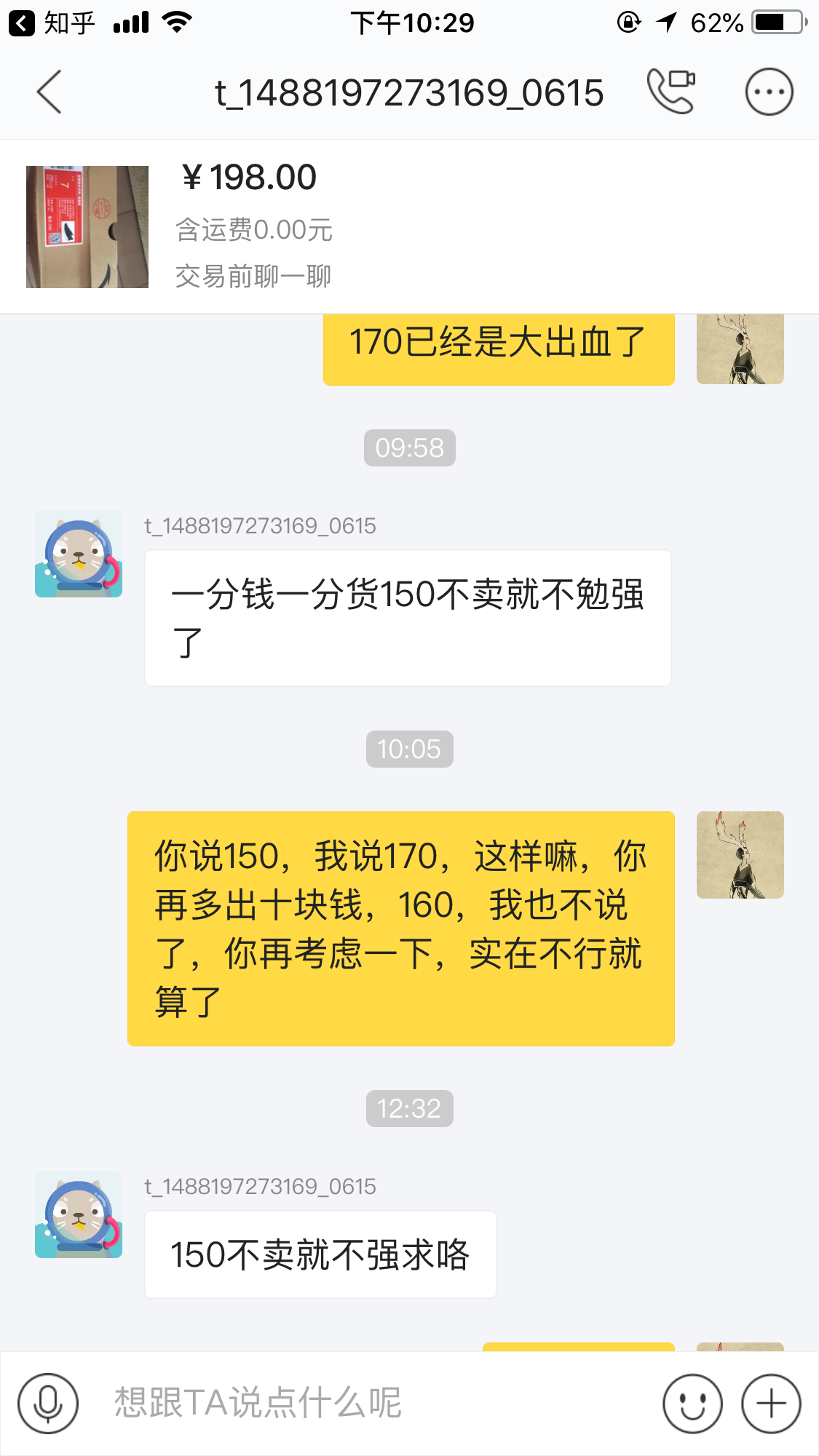The image size is (819, 1456).
Task: Tap the voice input microphone icon
Action: (48, 1403)
